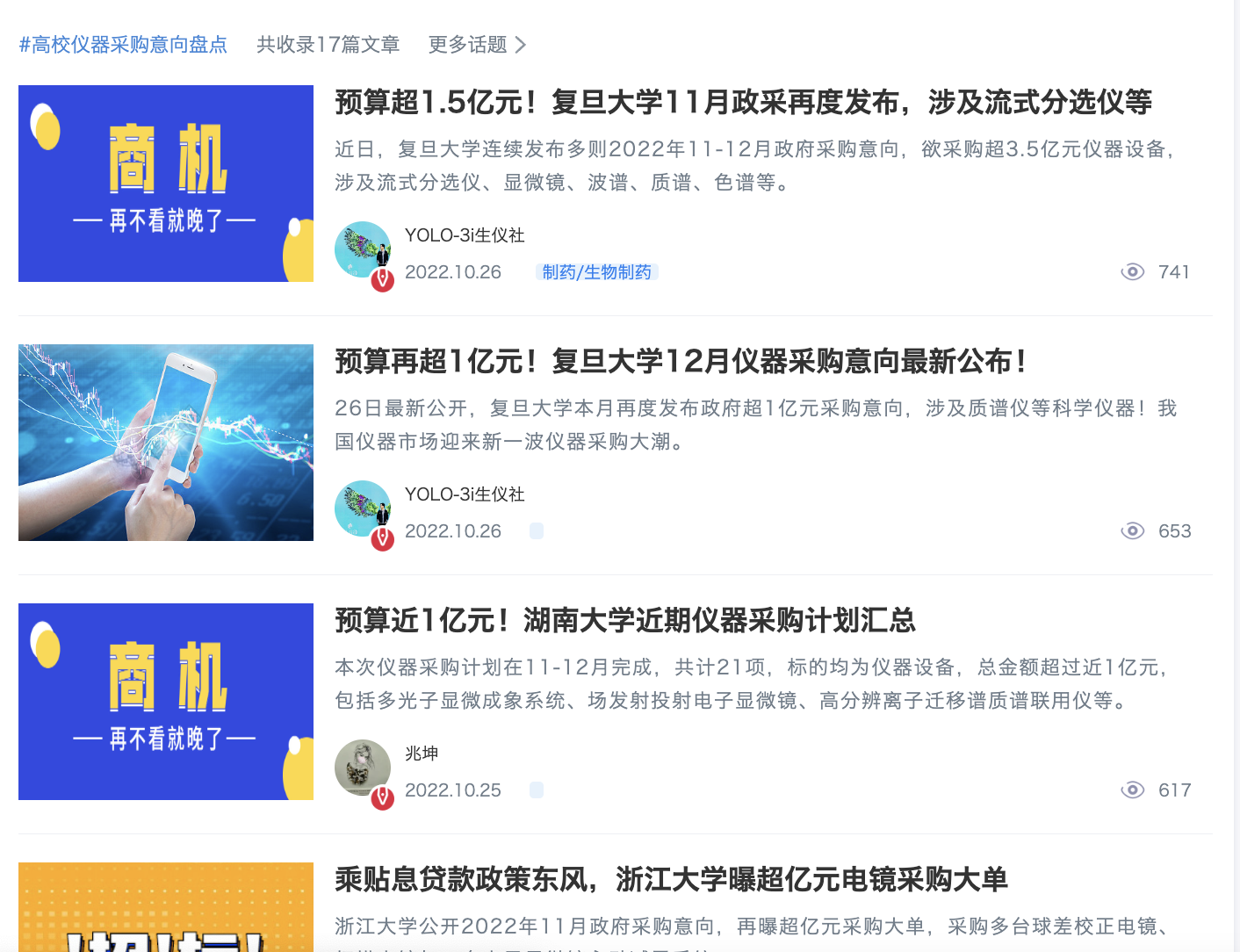Open the article 预算再超1亿元！复旦大学12月仪器采购意向最新公布

tap(681, 362)
